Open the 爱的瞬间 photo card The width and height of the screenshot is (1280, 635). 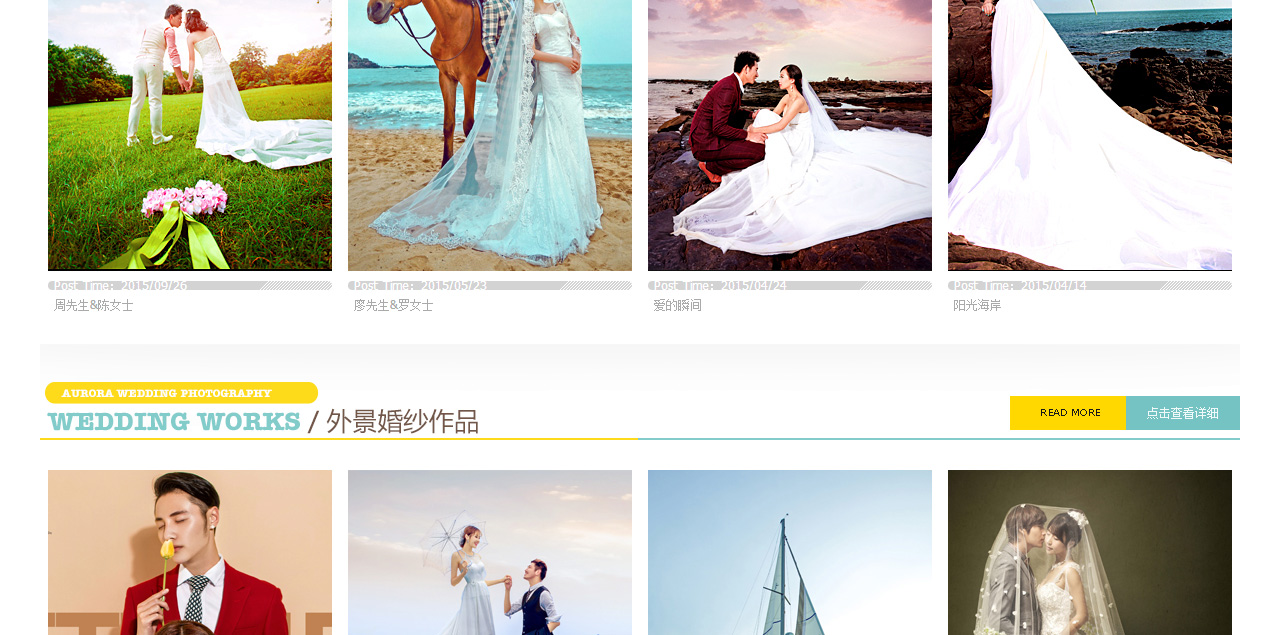point(790,135)
